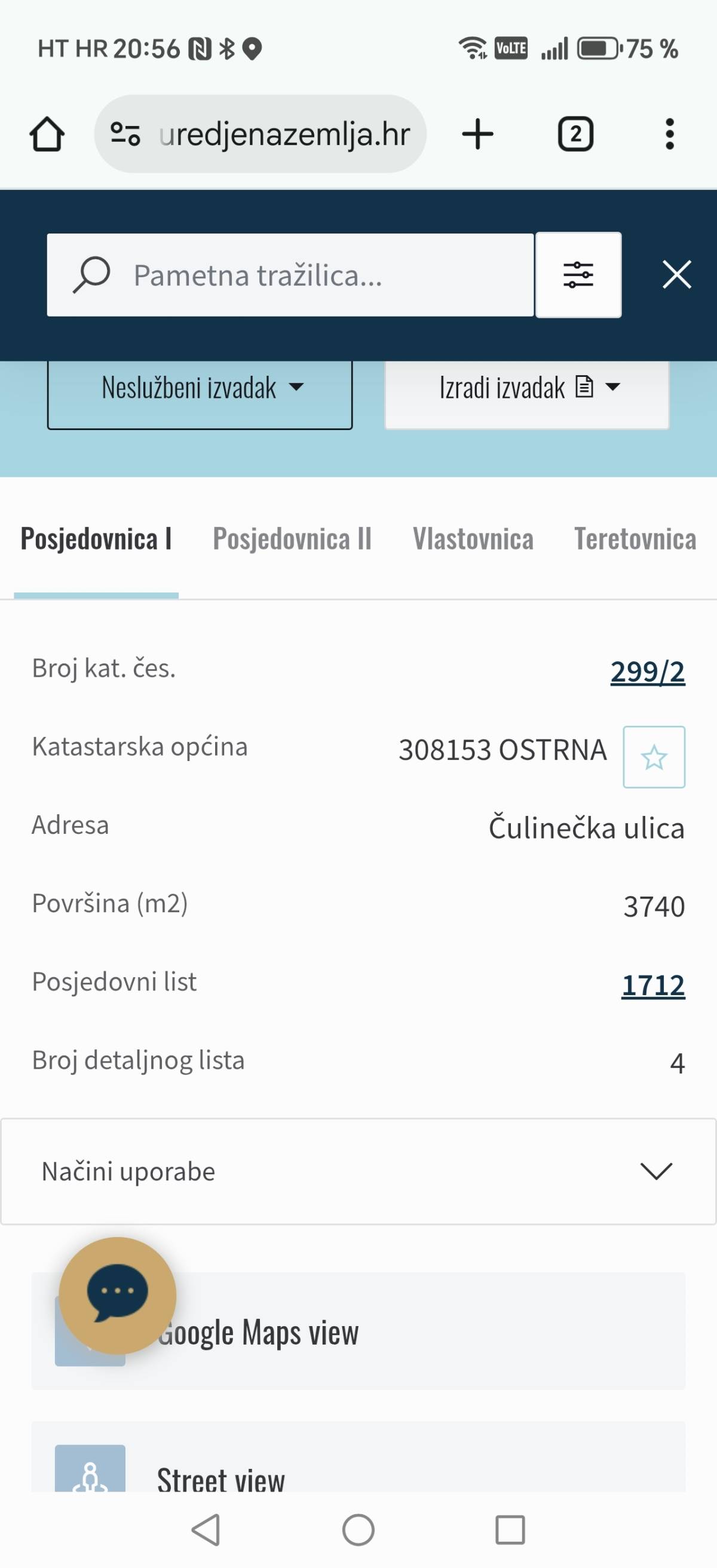Switch to the Vlastovnica tab
The height and width of the screenshot is (1568, 717).
(x=473, y=539)
